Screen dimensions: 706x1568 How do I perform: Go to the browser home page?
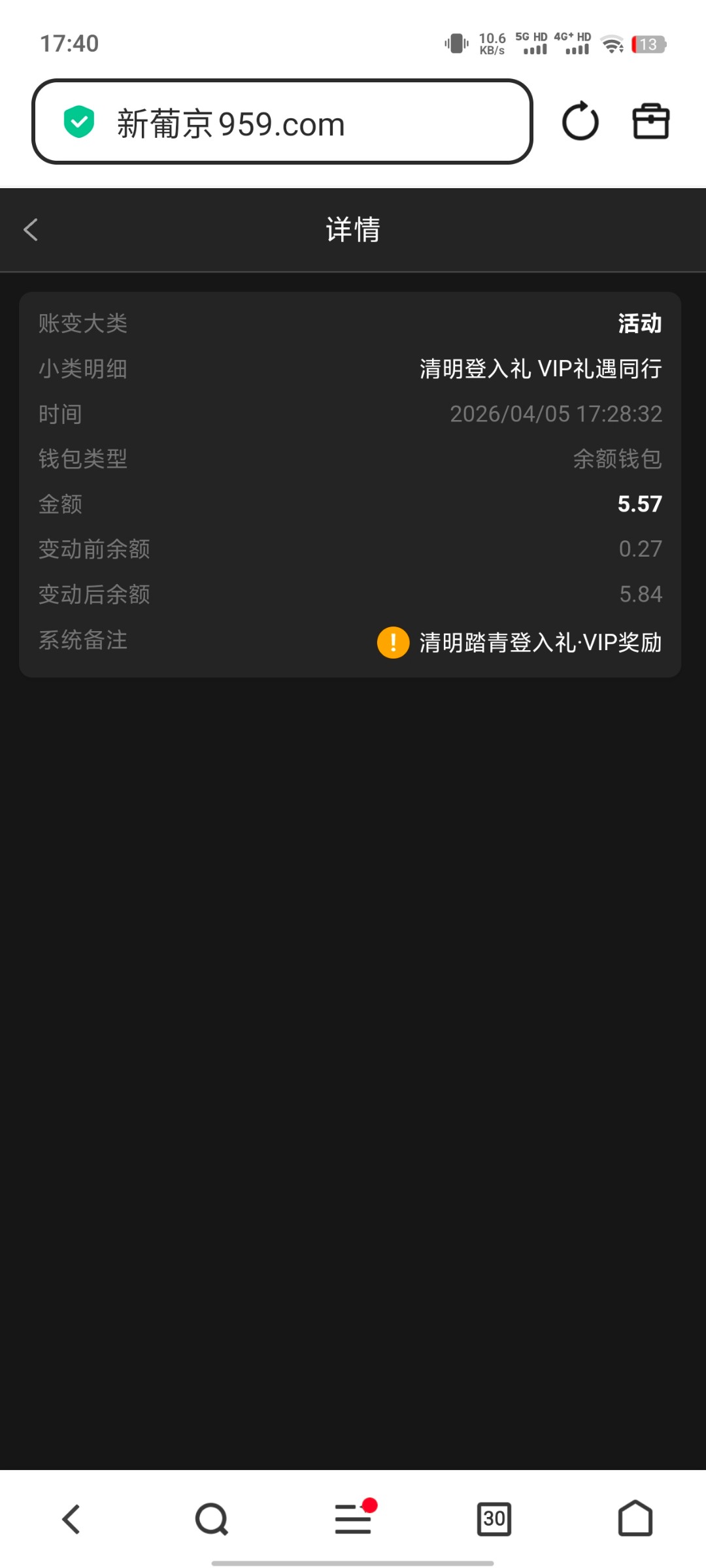(x=635, y=1519)
